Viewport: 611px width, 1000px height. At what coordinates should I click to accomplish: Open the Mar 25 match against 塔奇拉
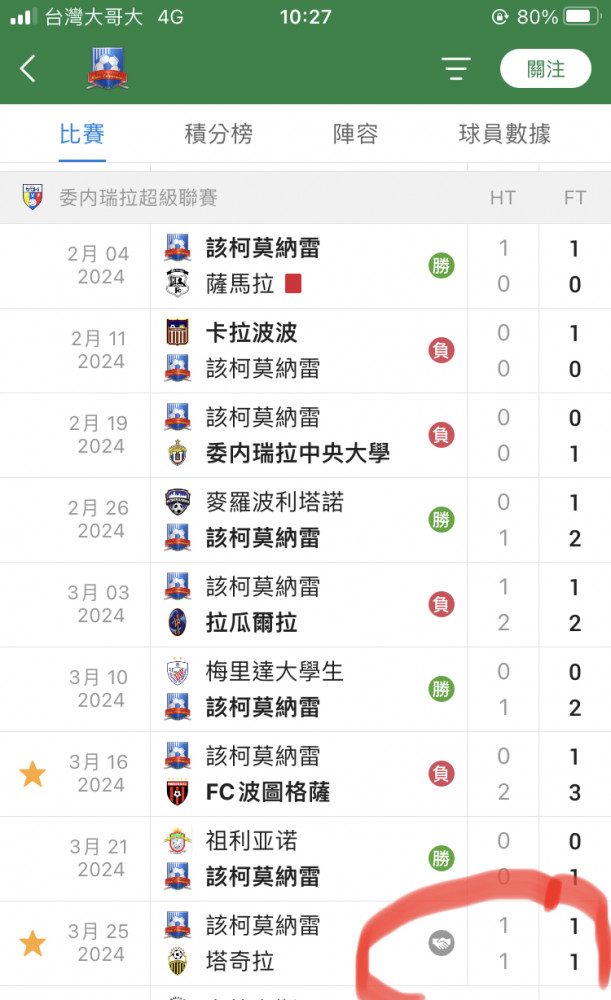coord(306,943)
